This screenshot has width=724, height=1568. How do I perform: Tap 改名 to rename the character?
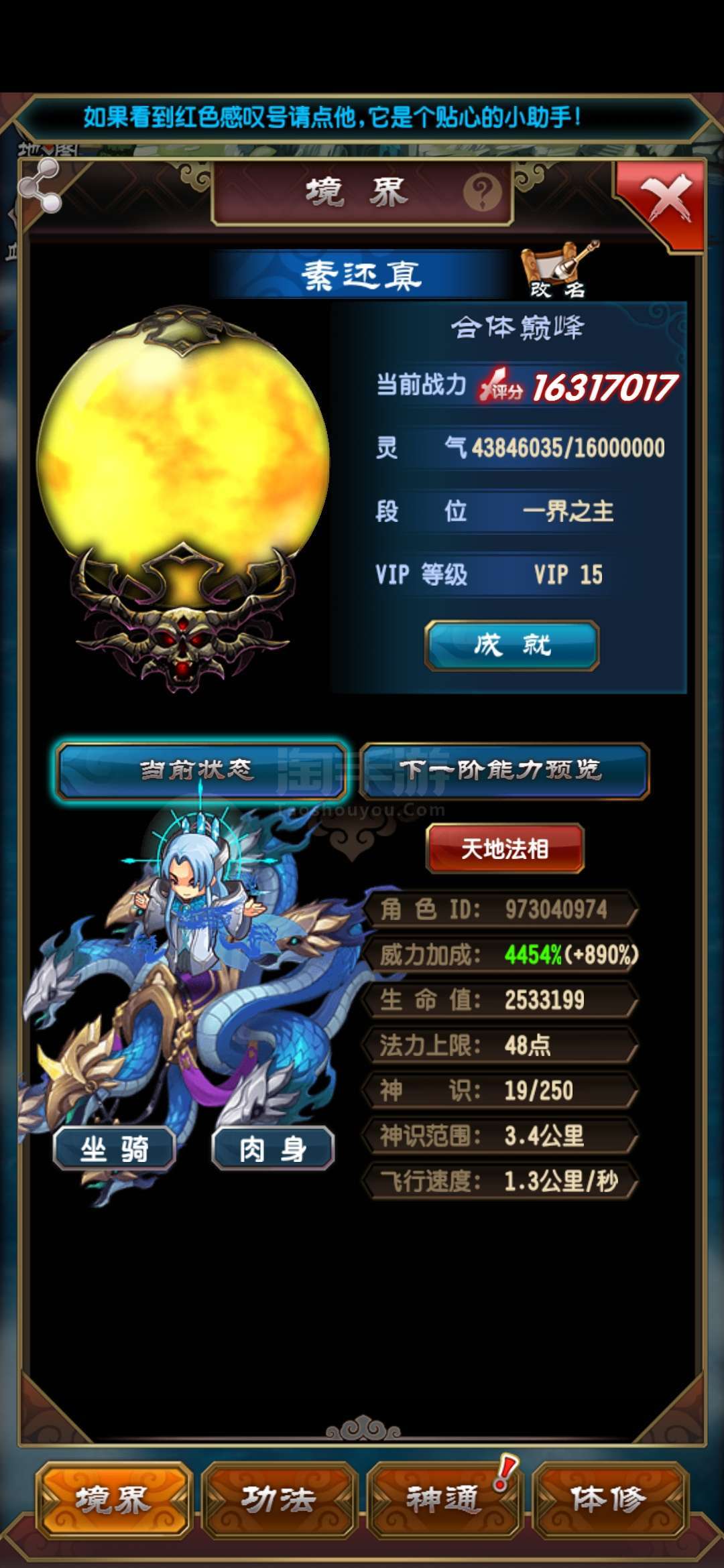[x=559, y=271]
